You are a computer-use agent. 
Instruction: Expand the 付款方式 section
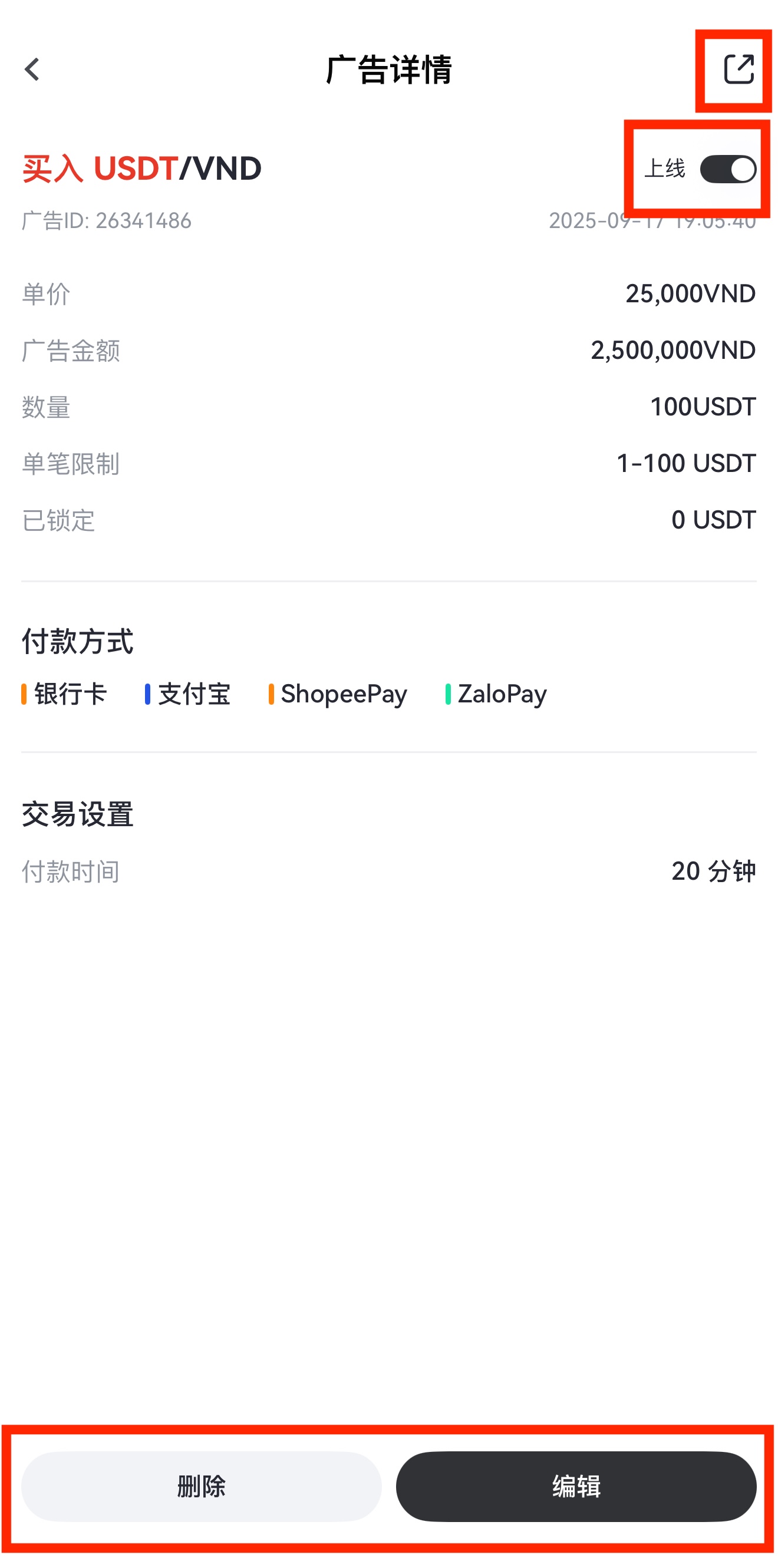pos(77,641)
